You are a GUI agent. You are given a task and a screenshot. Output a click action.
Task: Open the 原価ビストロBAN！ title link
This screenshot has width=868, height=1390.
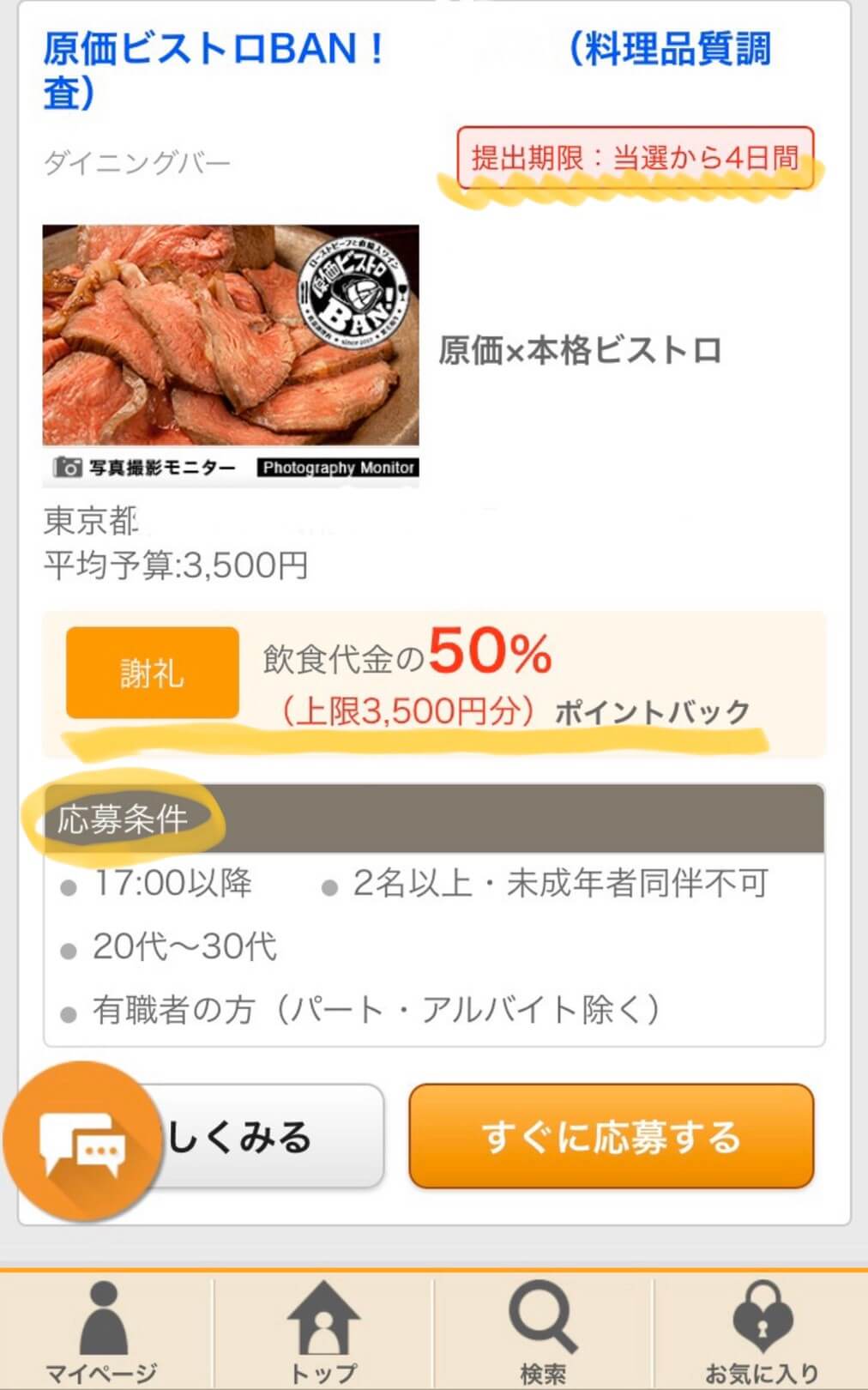(x=214, y=50)
